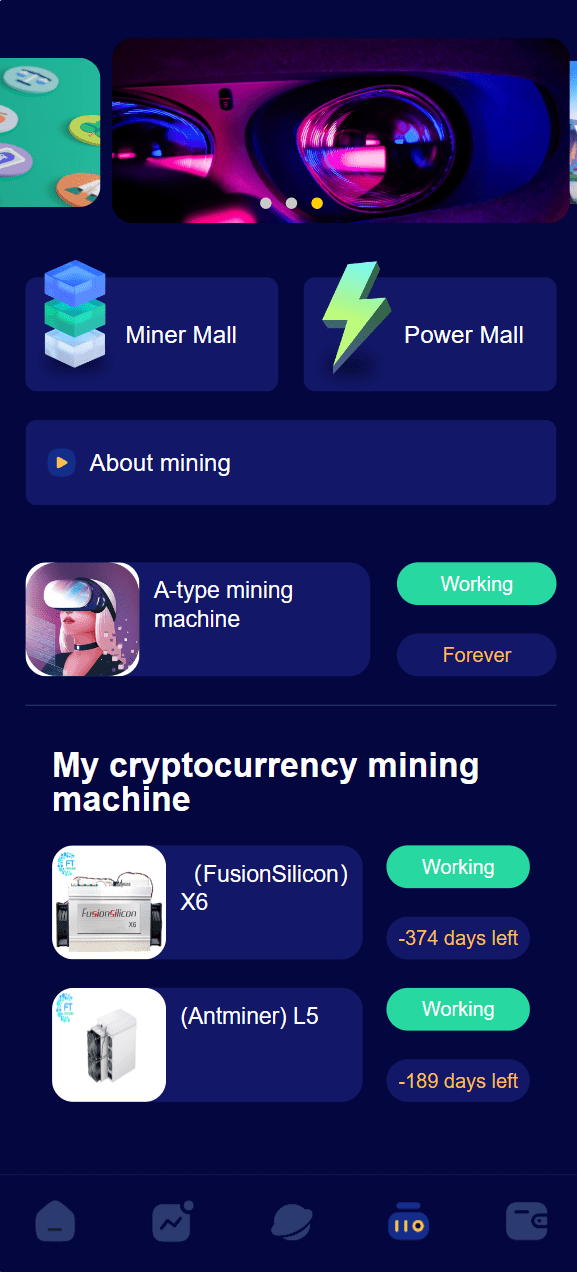Open the Power Mall

430,334
